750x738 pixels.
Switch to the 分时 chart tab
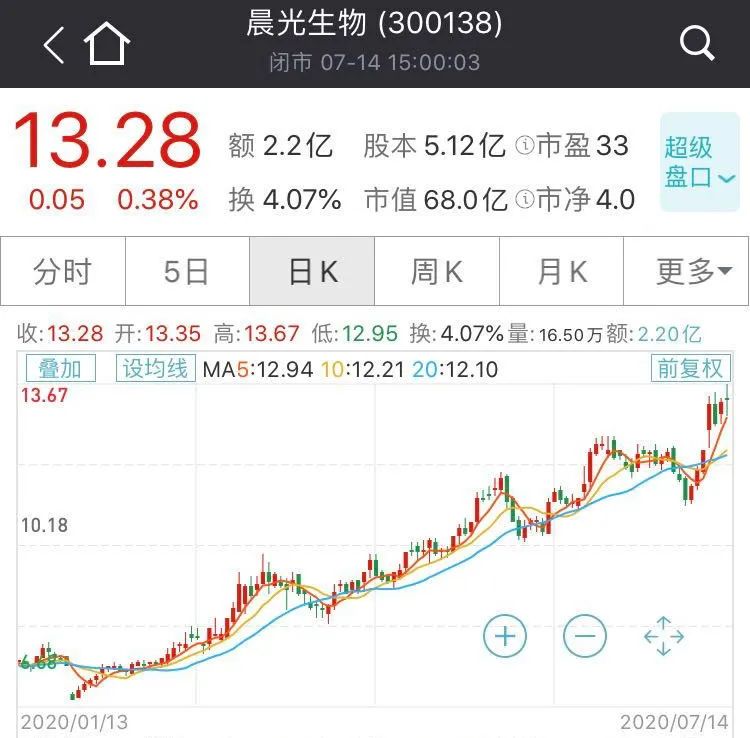(62, 271)
